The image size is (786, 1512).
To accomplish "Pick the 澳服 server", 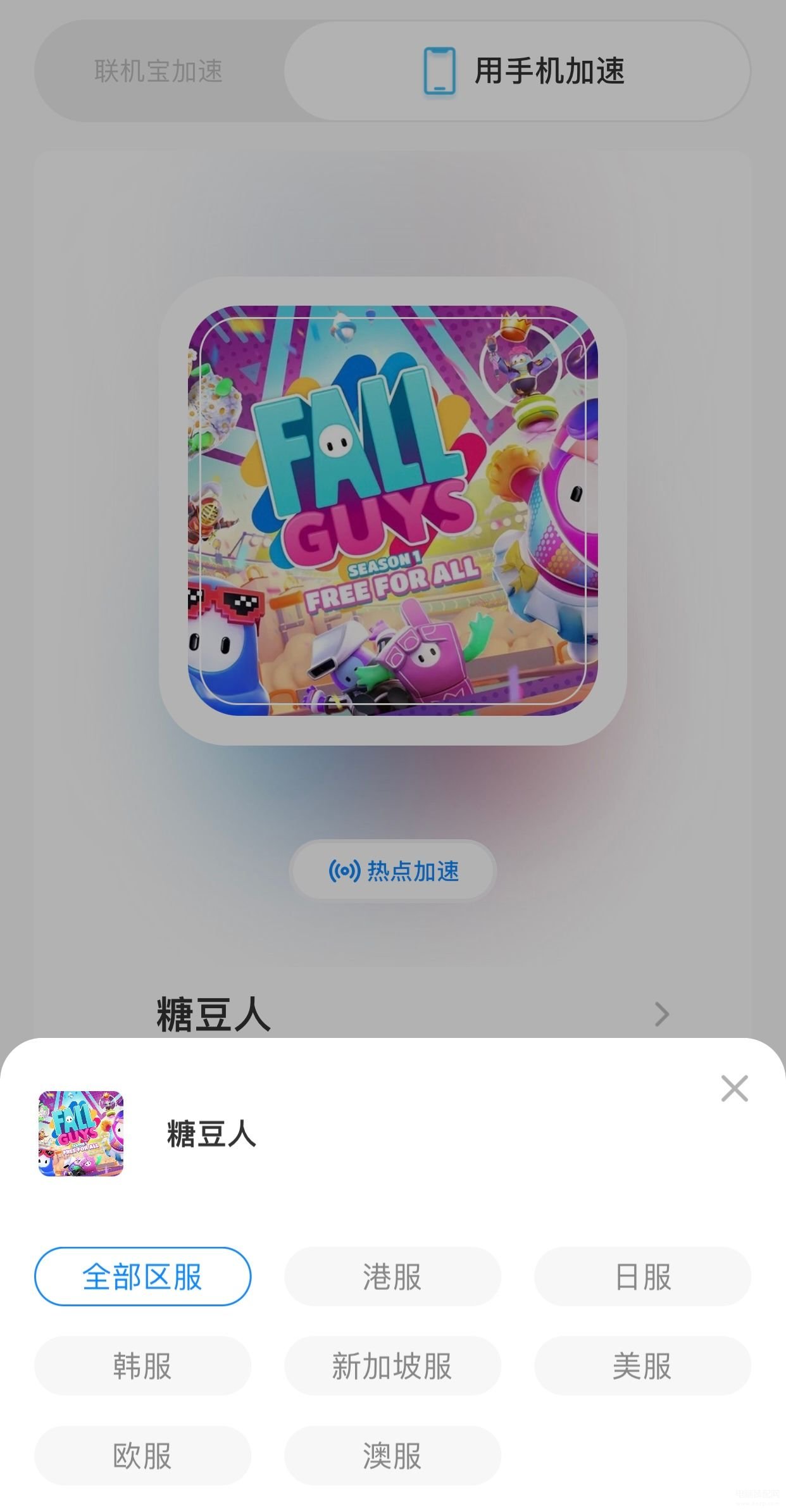I will (392, 1456).
